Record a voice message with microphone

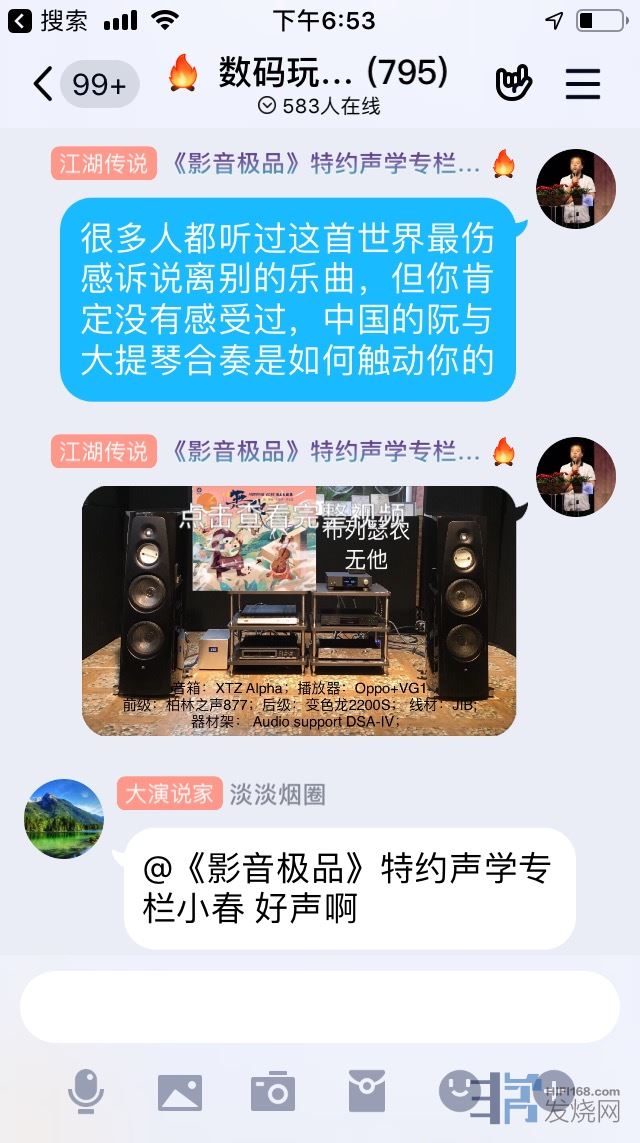pyautogui.click(x=86, y=1091)
